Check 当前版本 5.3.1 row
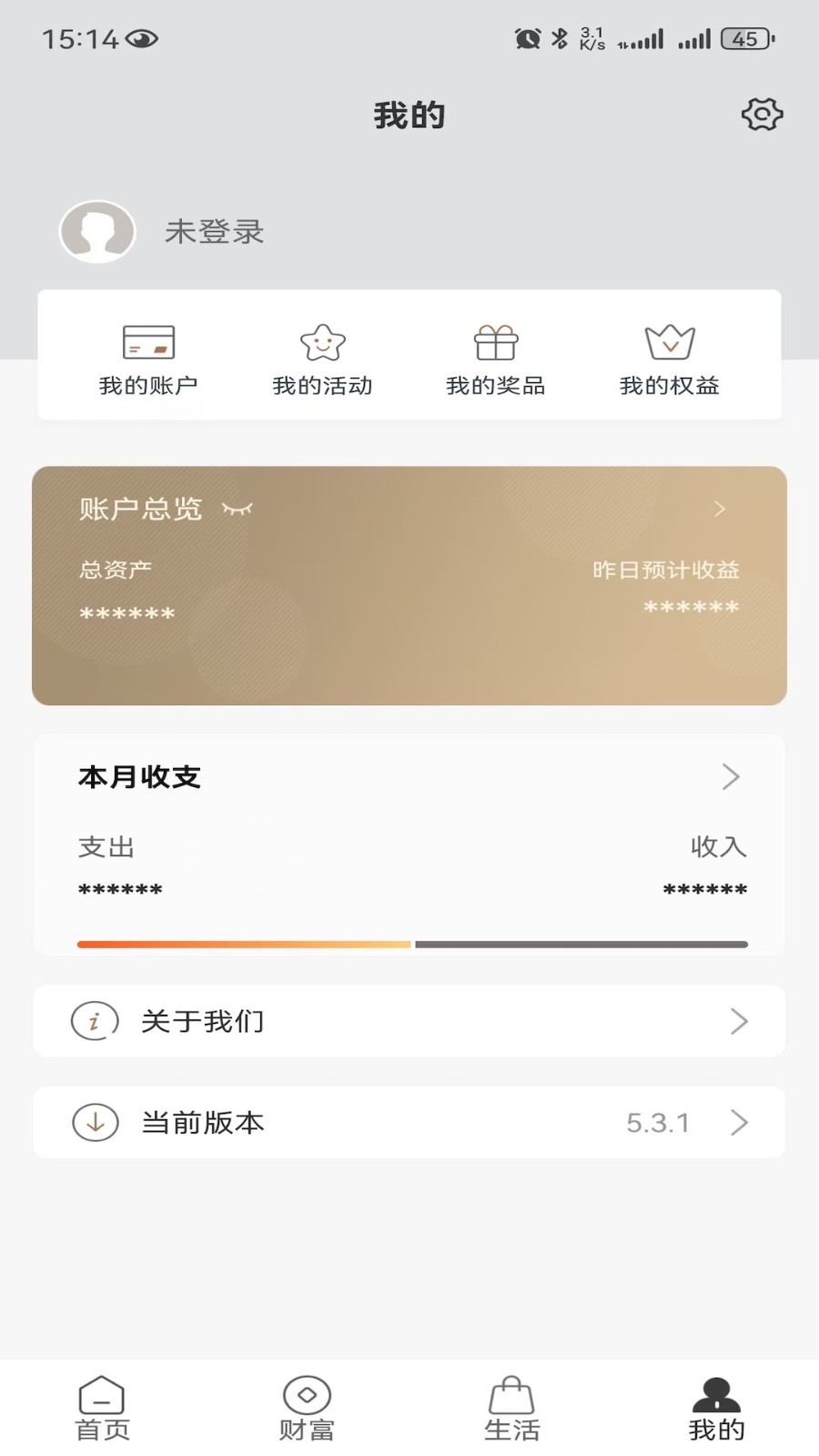 409,1122
